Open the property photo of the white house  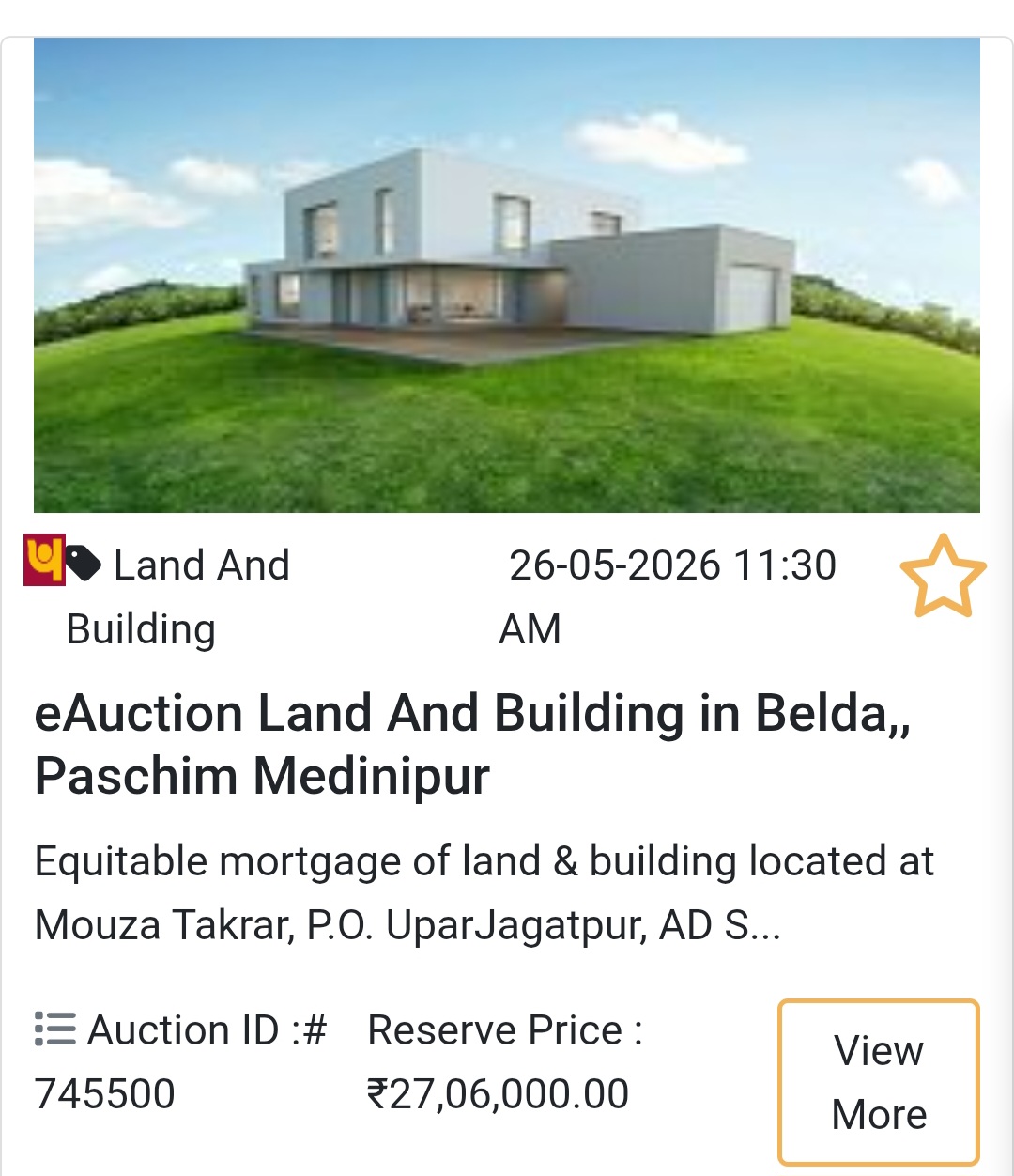click(507, 272)
